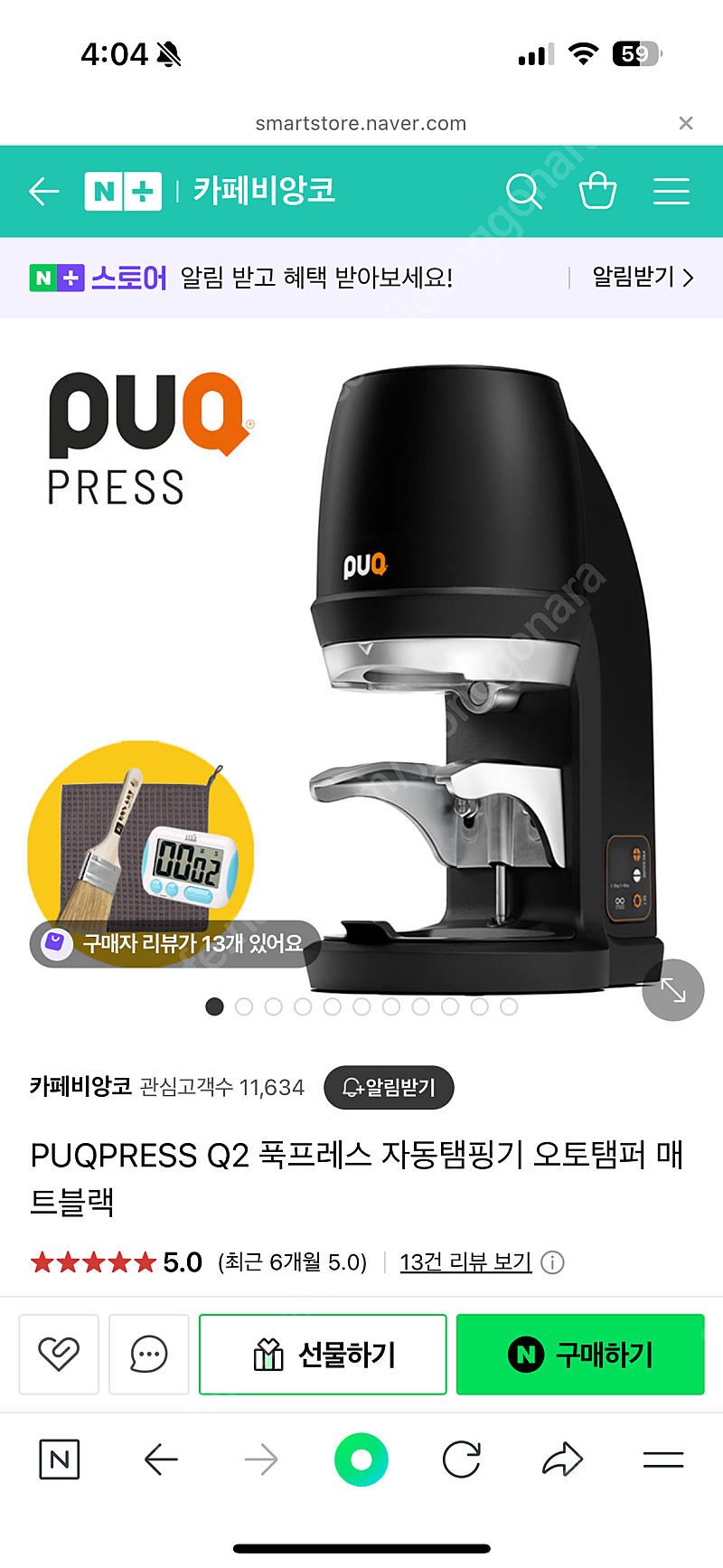This screenshot has width=723, height=1568.
Task: Open the 구매자 리뷰가 13개 있어요 badge
Action: [175, 944]
